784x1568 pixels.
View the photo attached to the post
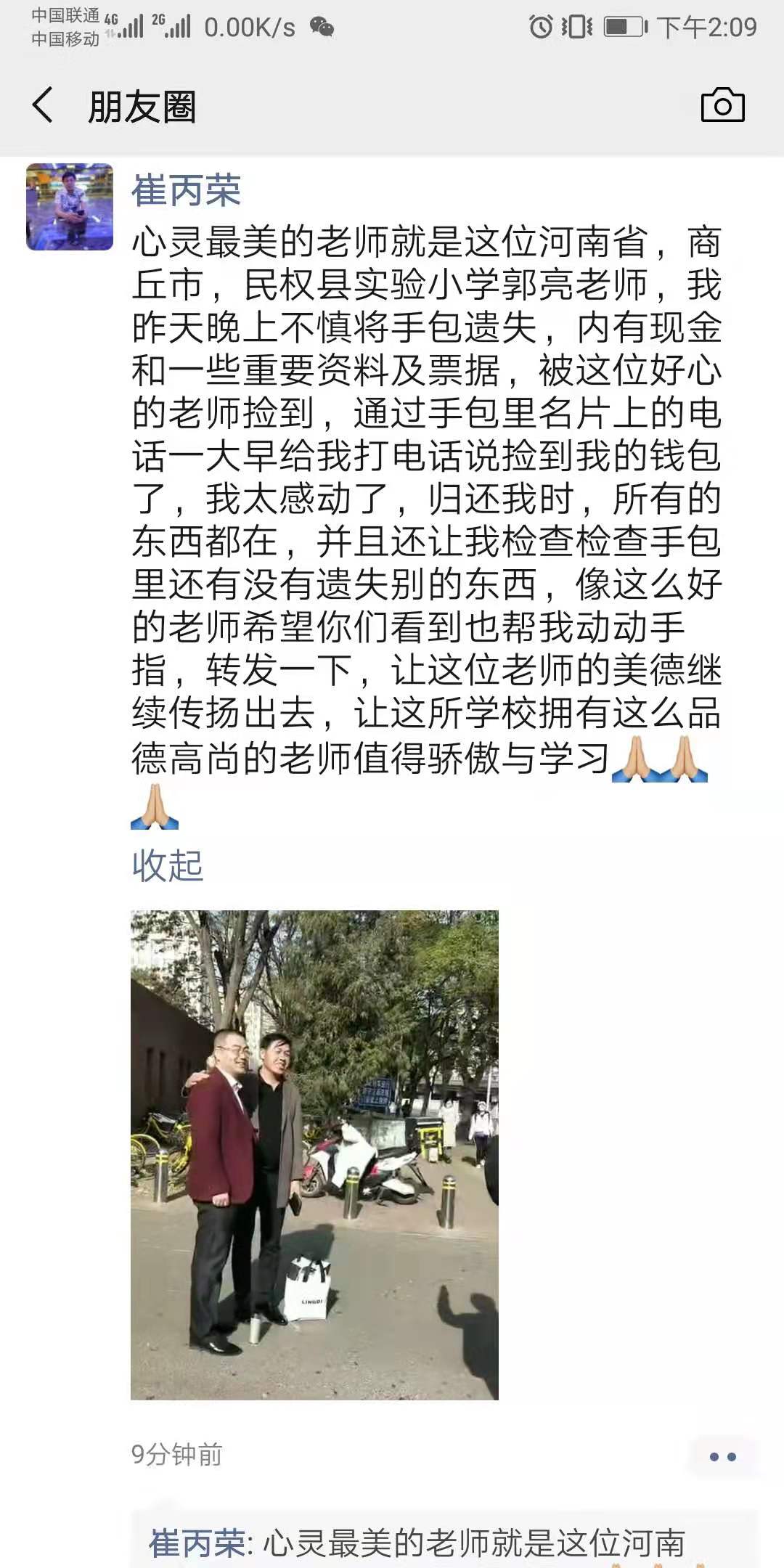click(314, 1155)
